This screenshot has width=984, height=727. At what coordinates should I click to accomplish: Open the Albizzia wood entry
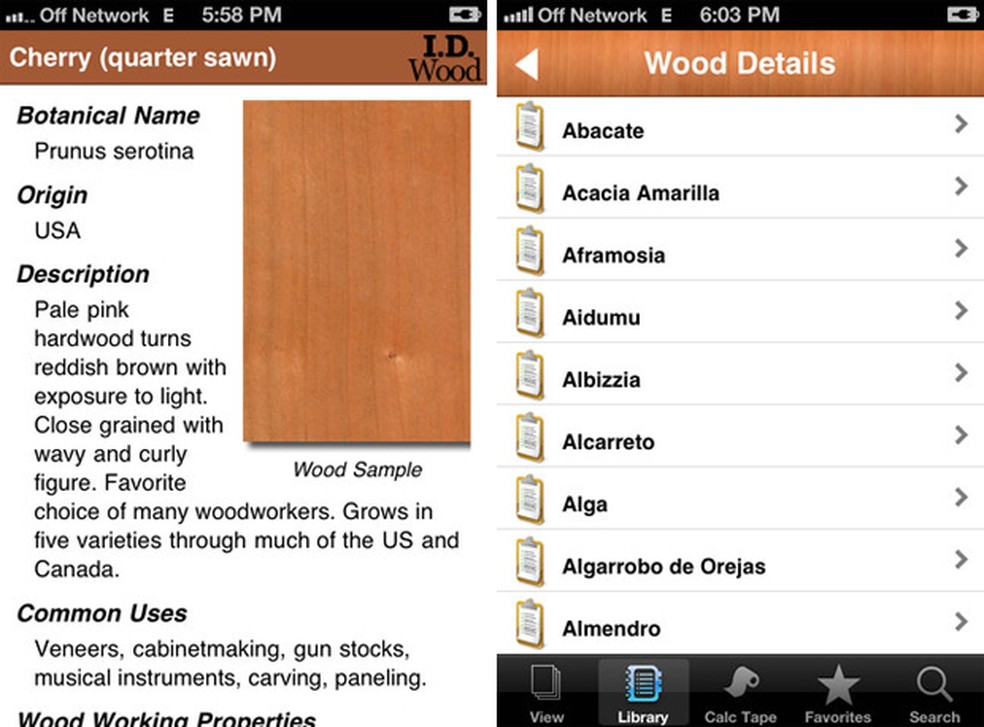(x=740, y=378)
